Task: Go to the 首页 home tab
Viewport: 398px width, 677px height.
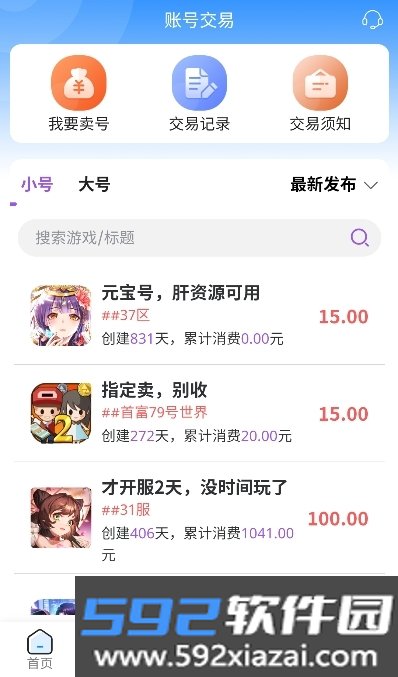Action: [40, 649]
